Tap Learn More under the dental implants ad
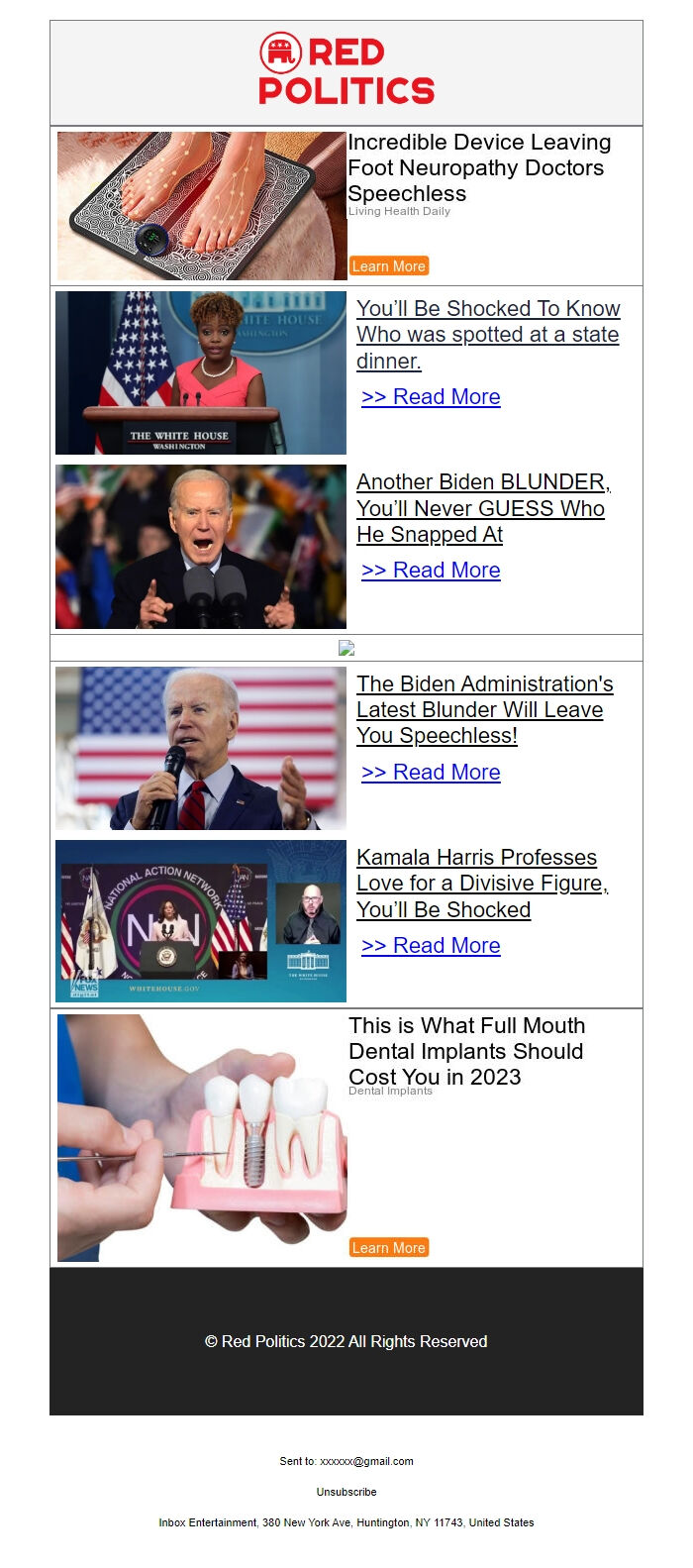Image resolution: width=693 pixels, height=1568 pixels. click(x=388, y=1248)
